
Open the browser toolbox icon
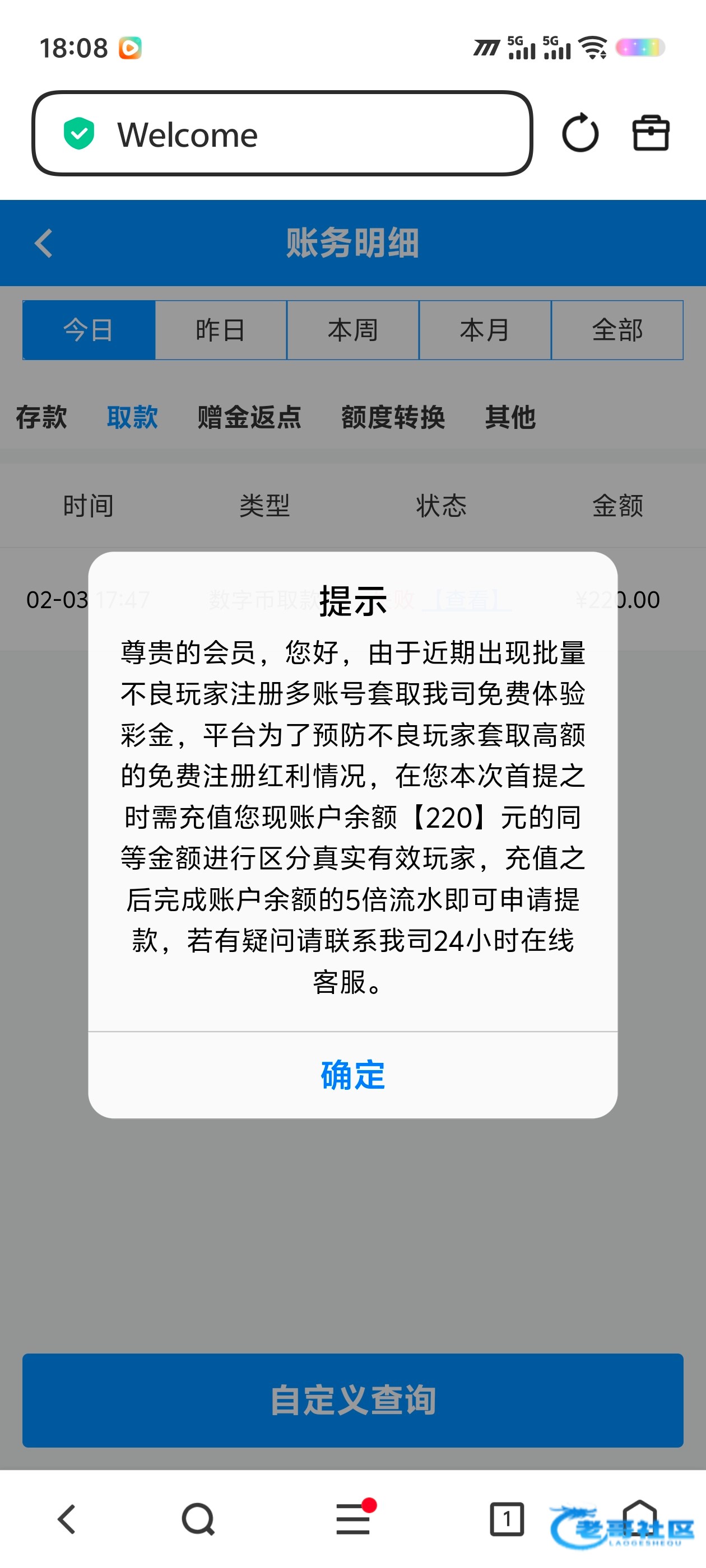(651, 133)
